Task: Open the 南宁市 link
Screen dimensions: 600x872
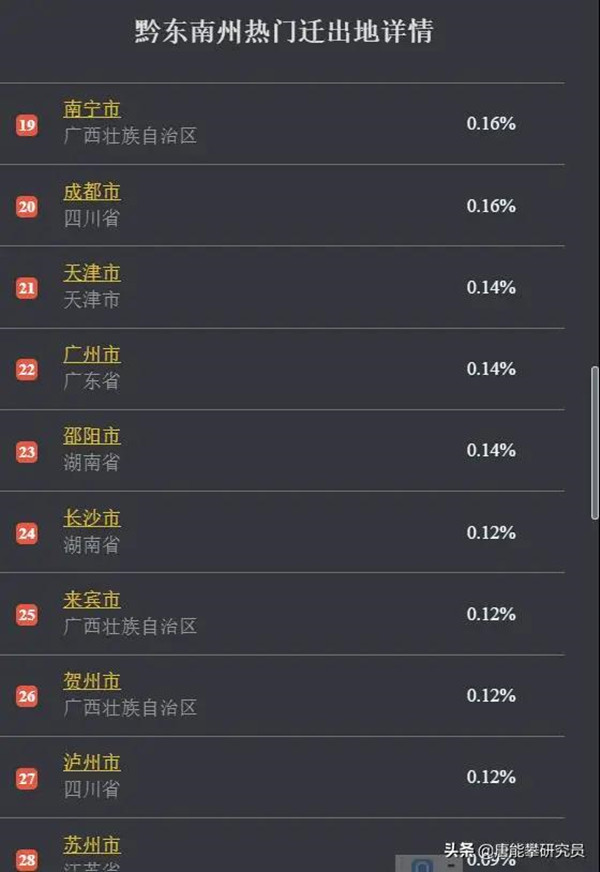Action: [x=92, y=110]
